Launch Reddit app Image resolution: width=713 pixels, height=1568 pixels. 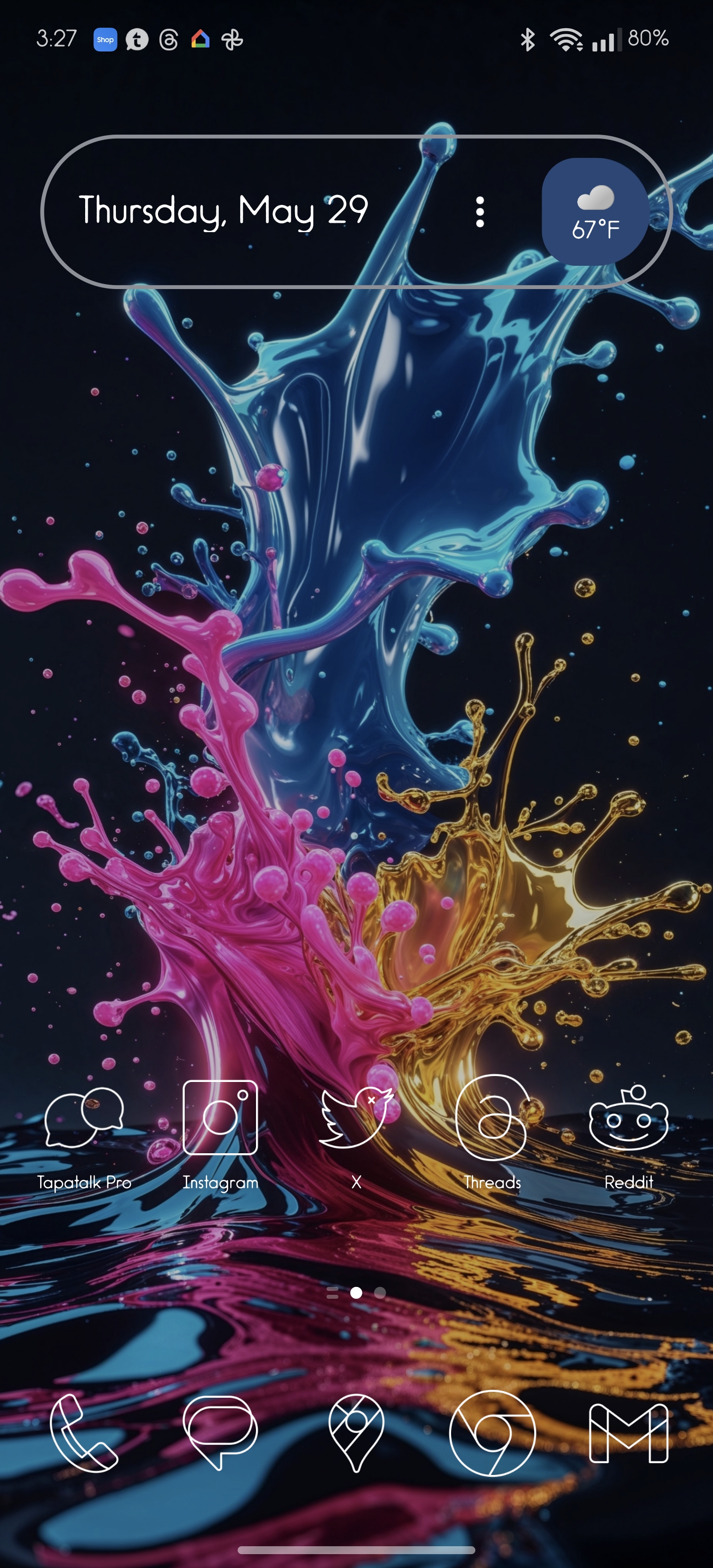628,1119
